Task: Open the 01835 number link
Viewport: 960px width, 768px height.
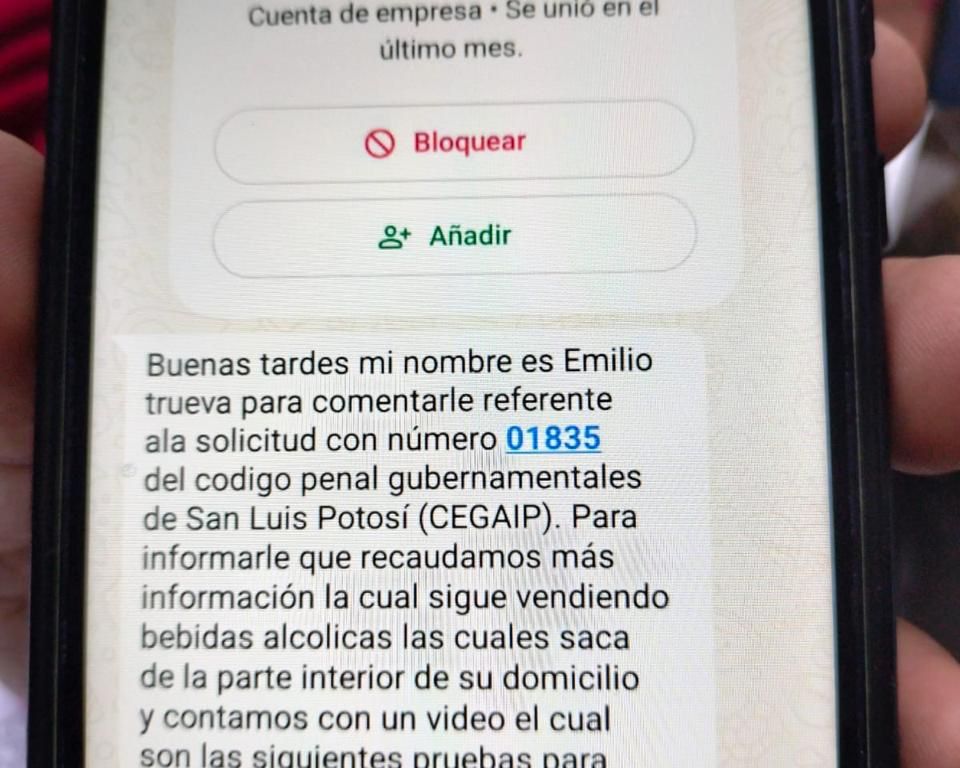Action: pos(553,439)
